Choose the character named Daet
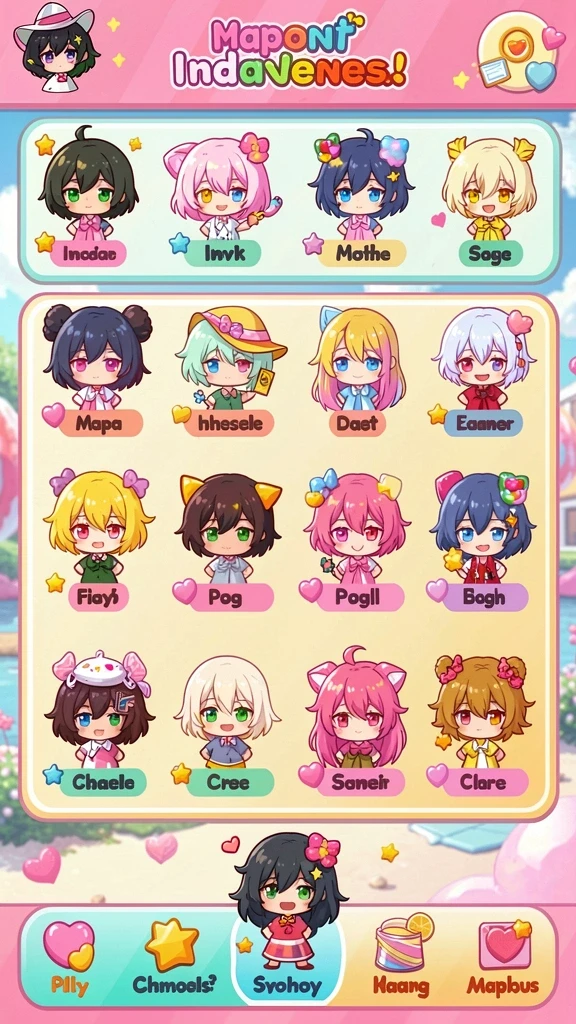Screen dimensions: 576x1024 [356, 371]
